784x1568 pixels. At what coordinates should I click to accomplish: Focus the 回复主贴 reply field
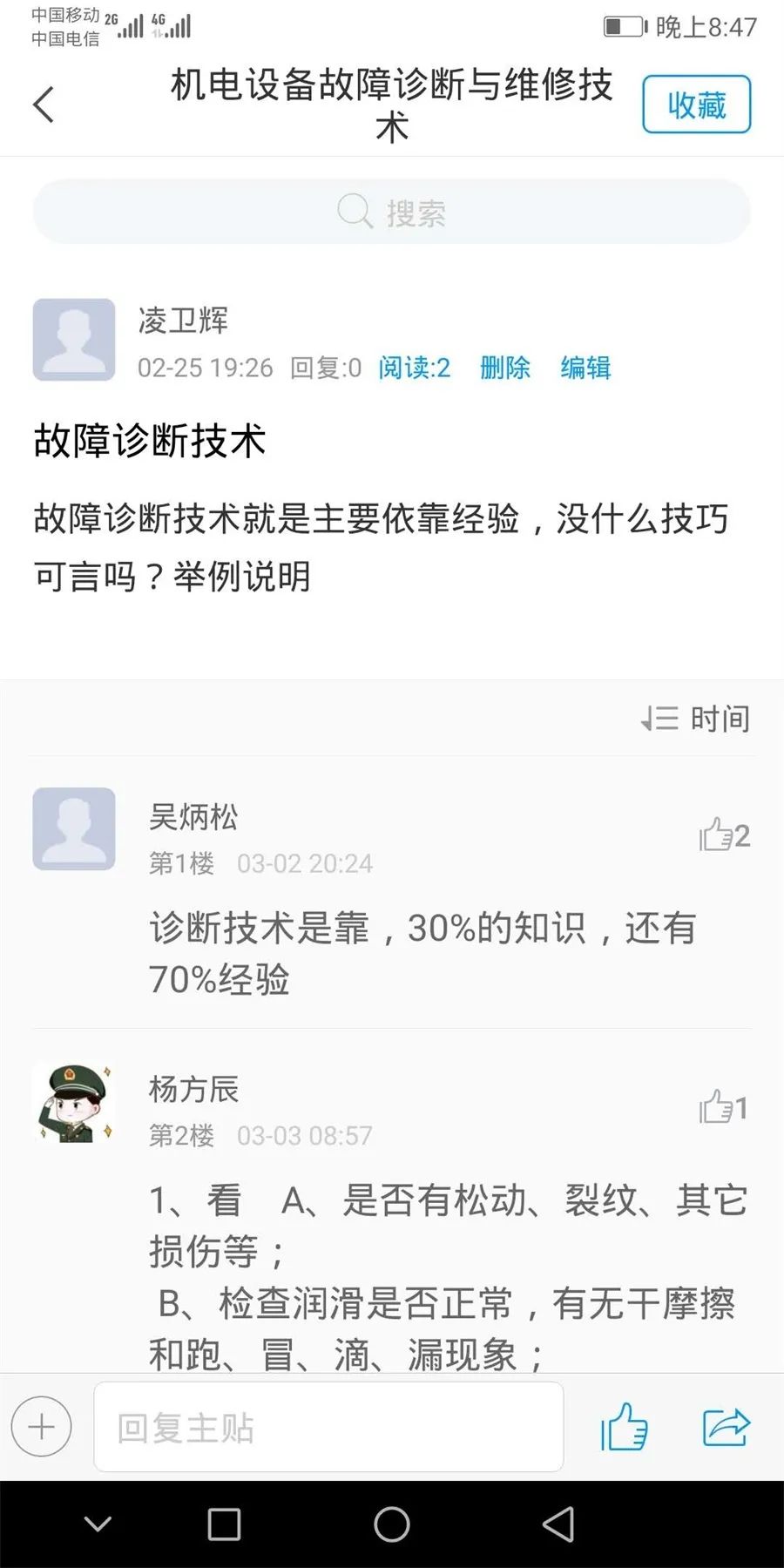click(328, 1427)
